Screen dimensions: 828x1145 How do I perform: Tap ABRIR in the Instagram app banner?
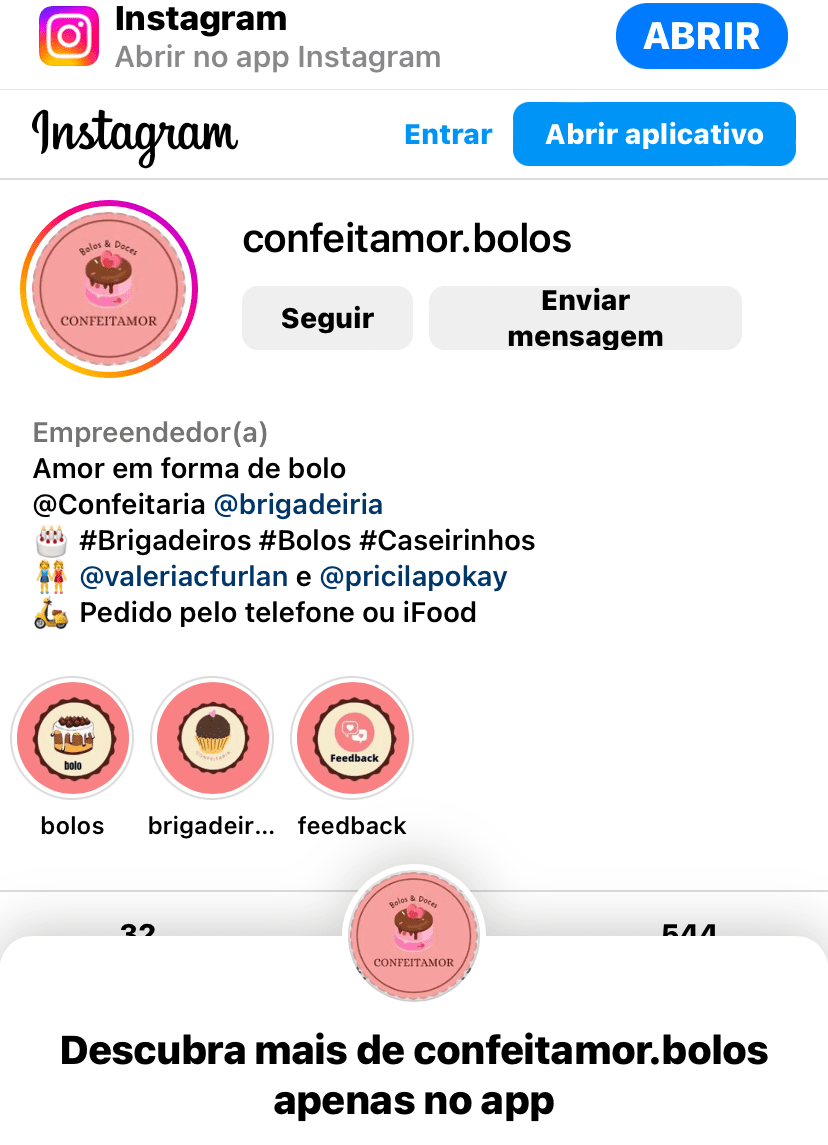tap(701, 37)
